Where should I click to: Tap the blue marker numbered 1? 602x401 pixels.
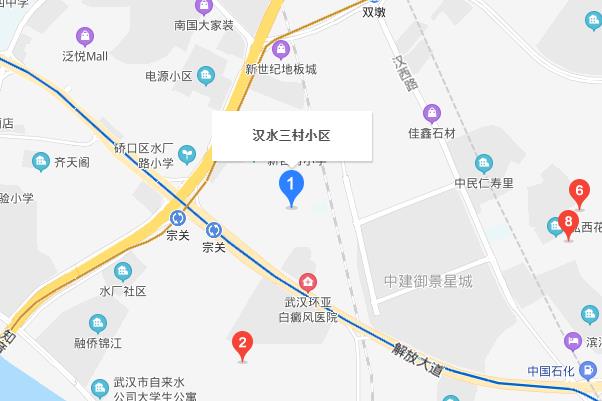point(291,186)
